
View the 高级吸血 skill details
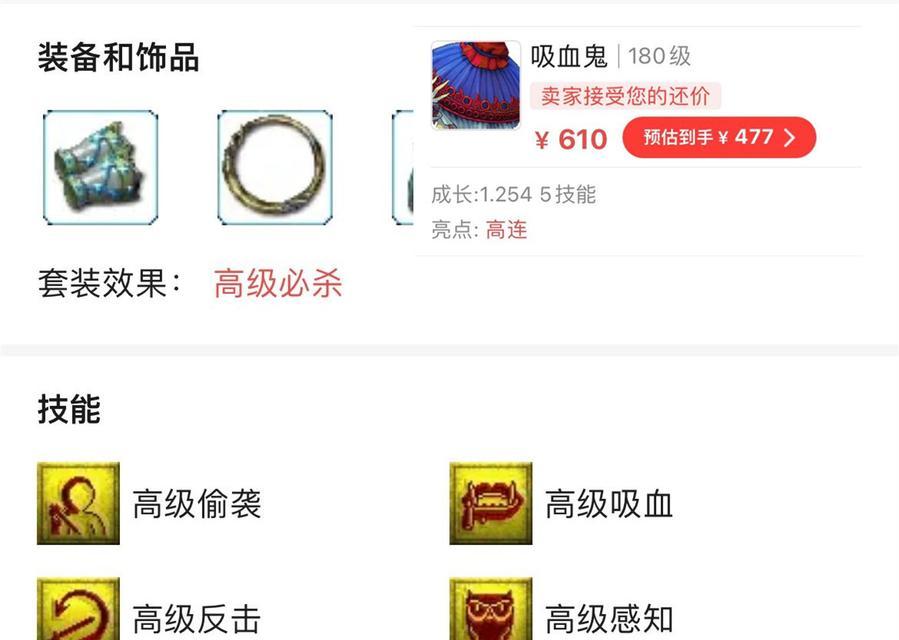(x=490, y=503)
